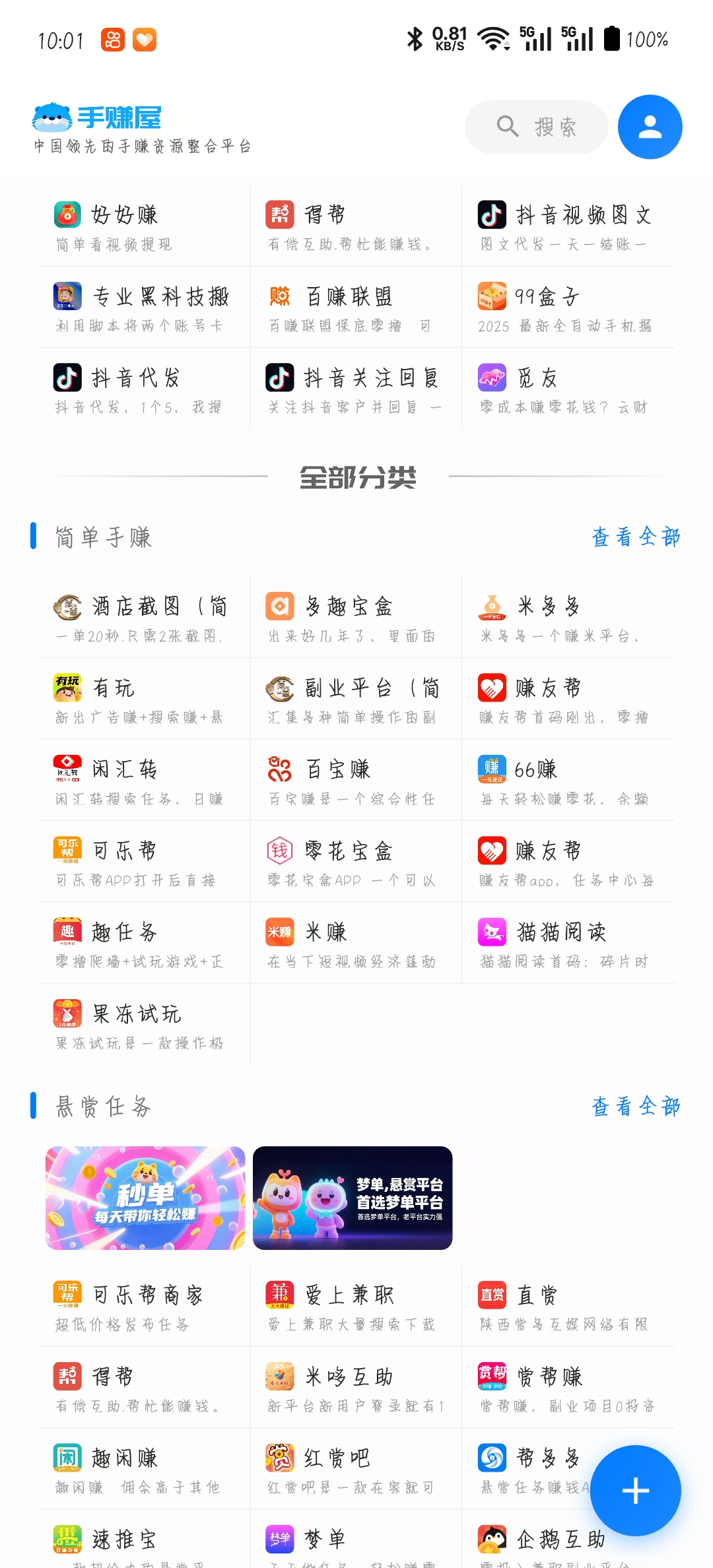Tap the 手赚屋 site logo
Image resolution: width=713 pixels, height=1568 pixels.
pyautogui.click(x=98, y=117)
